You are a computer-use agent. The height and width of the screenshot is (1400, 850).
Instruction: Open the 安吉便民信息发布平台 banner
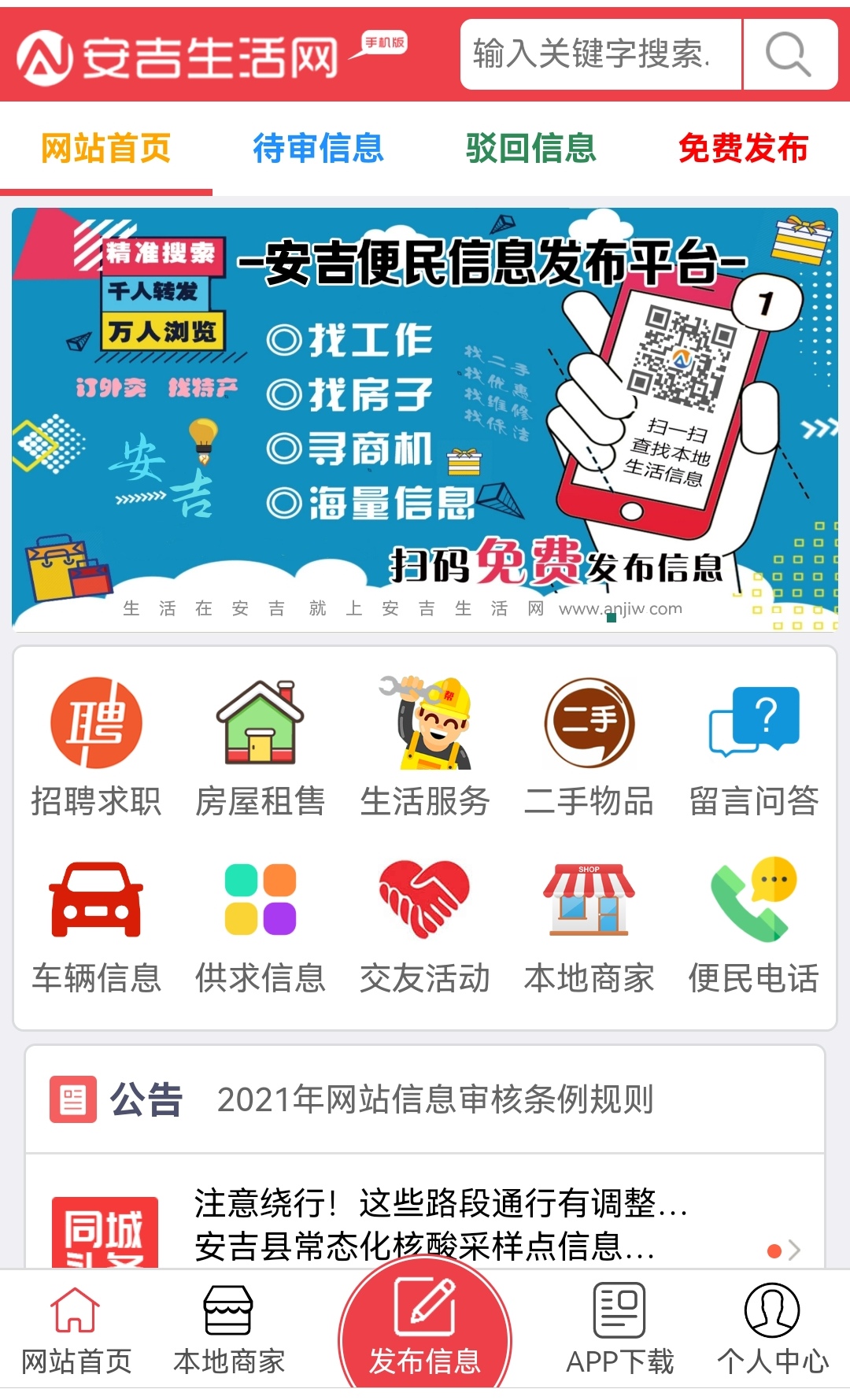425,419
